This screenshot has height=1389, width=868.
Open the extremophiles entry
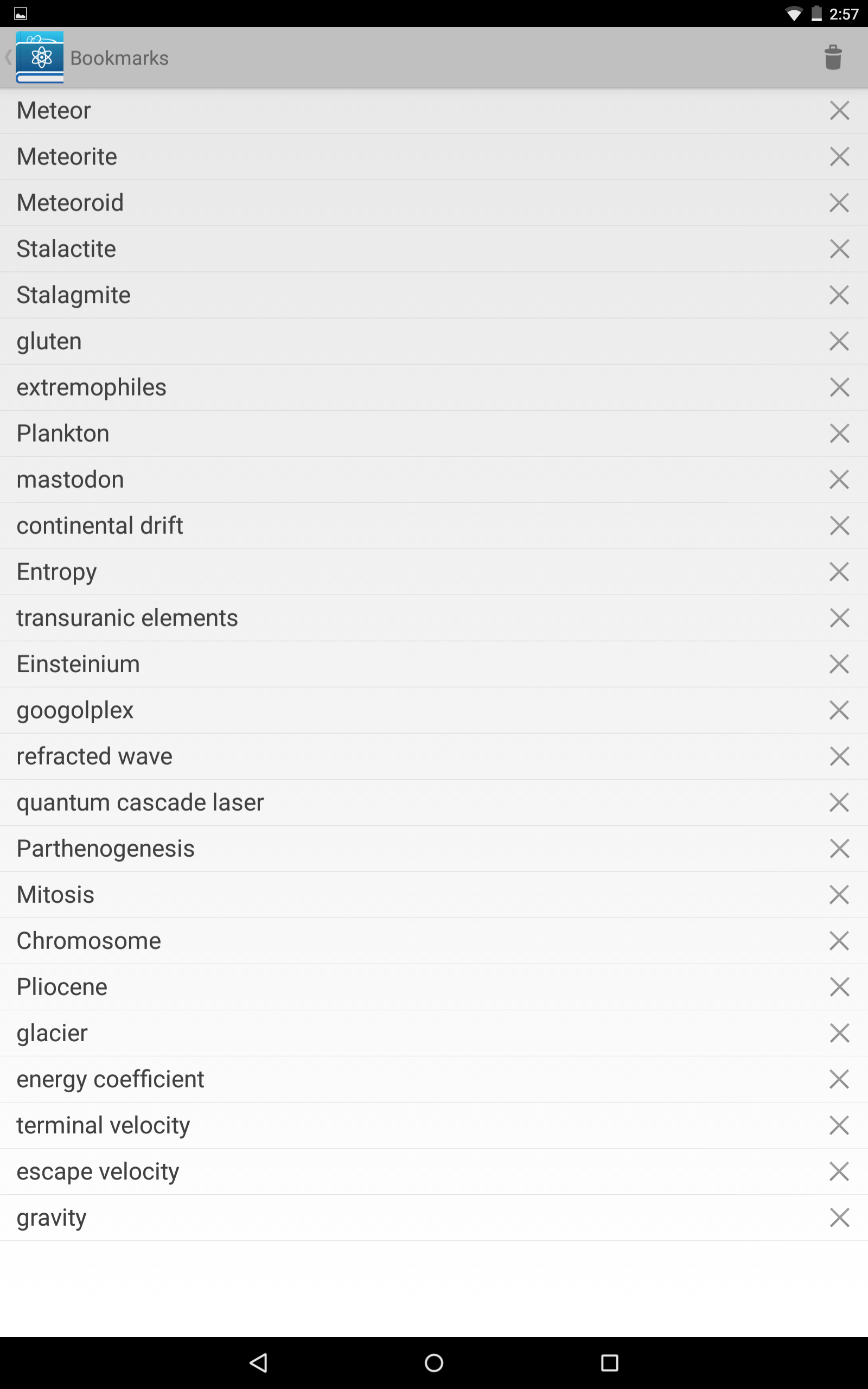click(x=434, y=387)
